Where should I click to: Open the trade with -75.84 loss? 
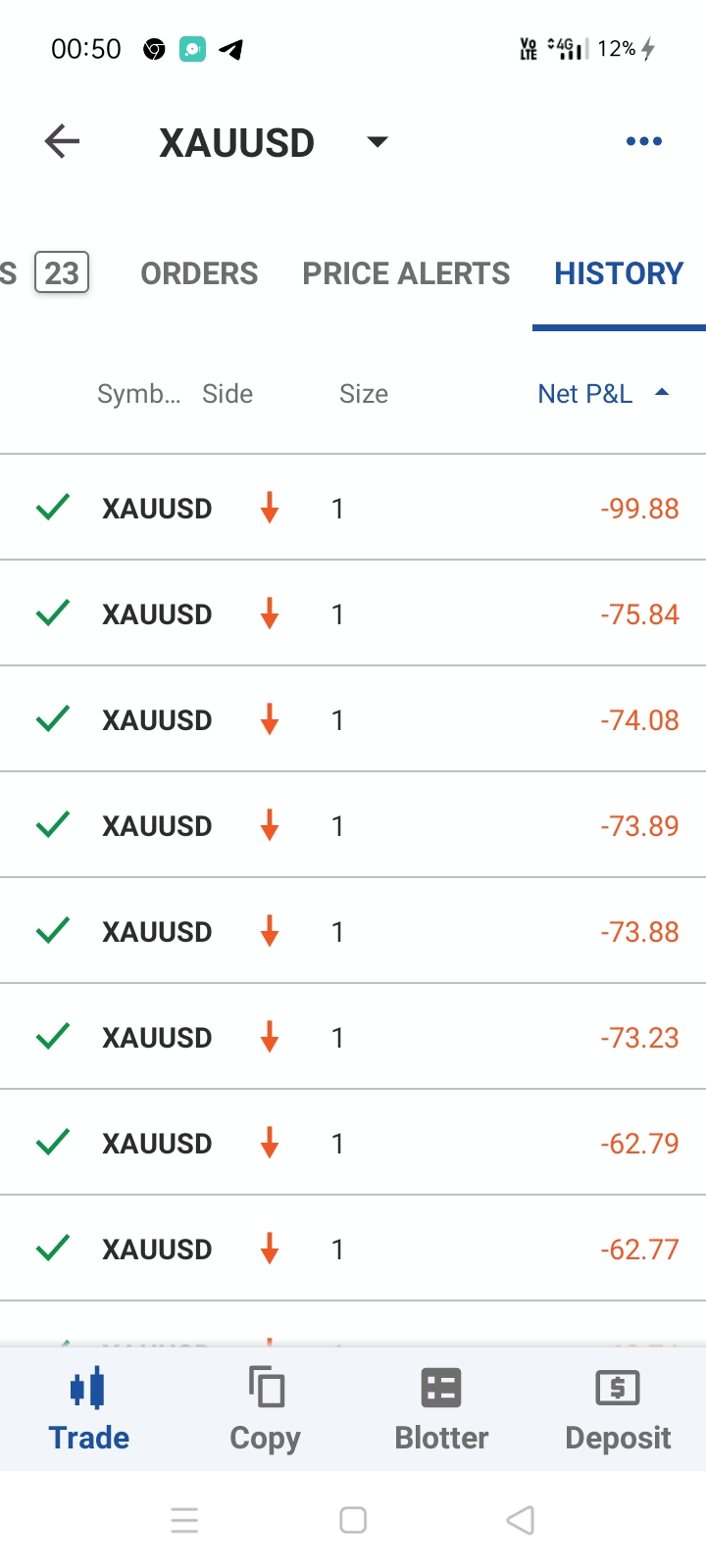click(x=353, y=613)
